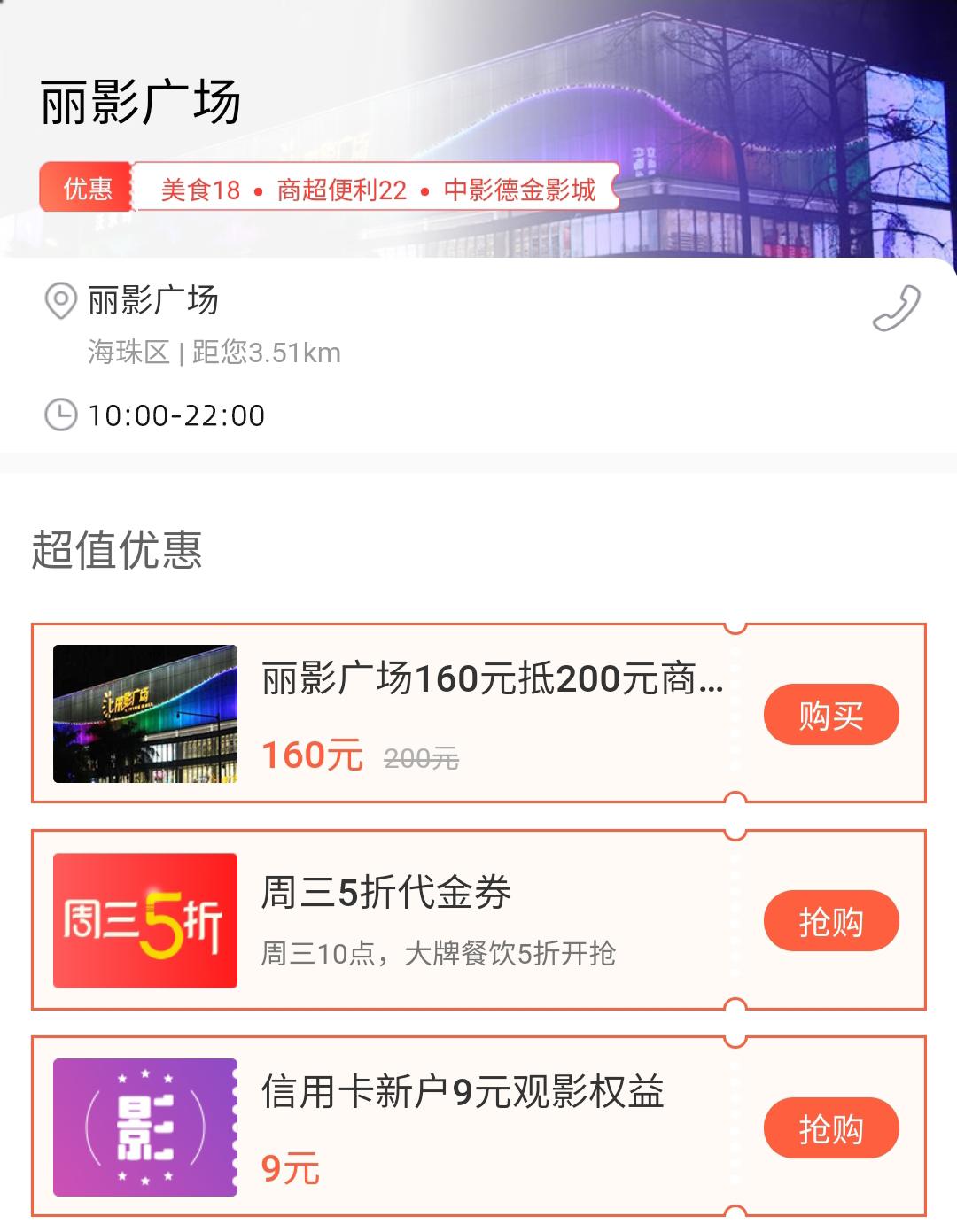957x1232 pixels.
Task: Open the 中影德金影城 category
Action: click(521, 189)
